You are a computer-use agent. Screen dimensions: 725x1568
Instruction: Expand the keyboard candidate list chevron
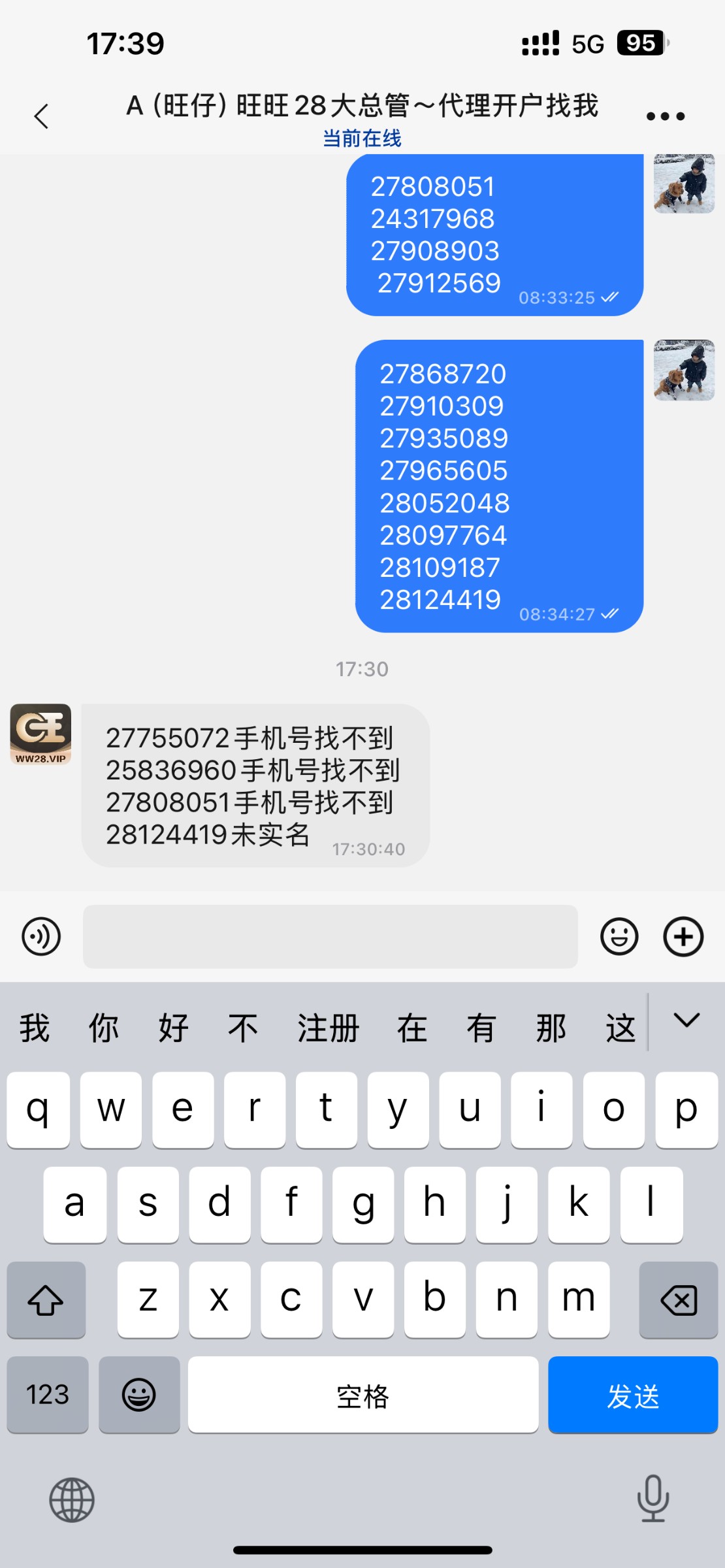click(x=686, y=1021)
